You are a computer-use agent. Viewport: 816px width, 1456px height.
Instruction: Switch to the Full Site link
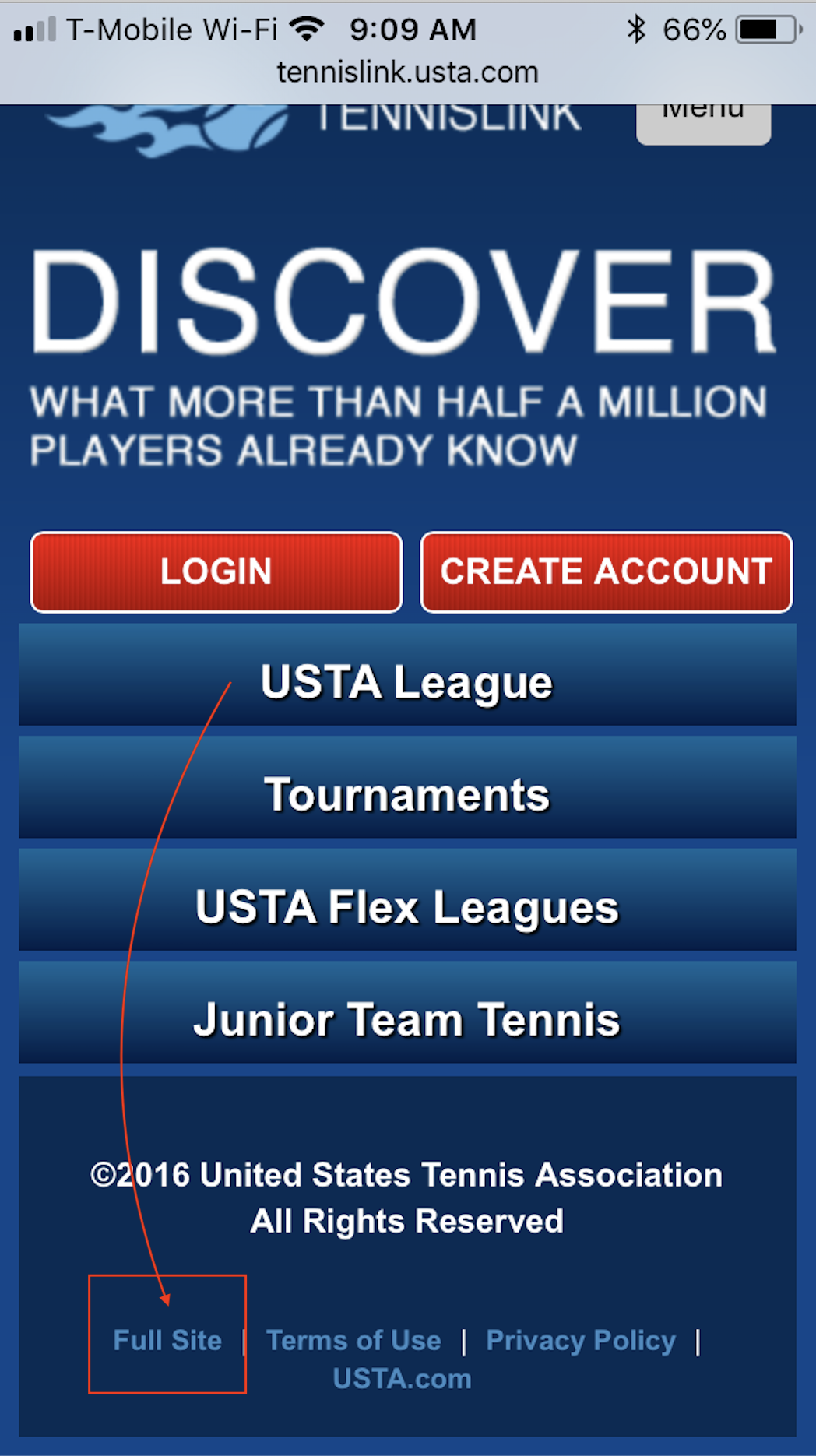point(167,1340)
